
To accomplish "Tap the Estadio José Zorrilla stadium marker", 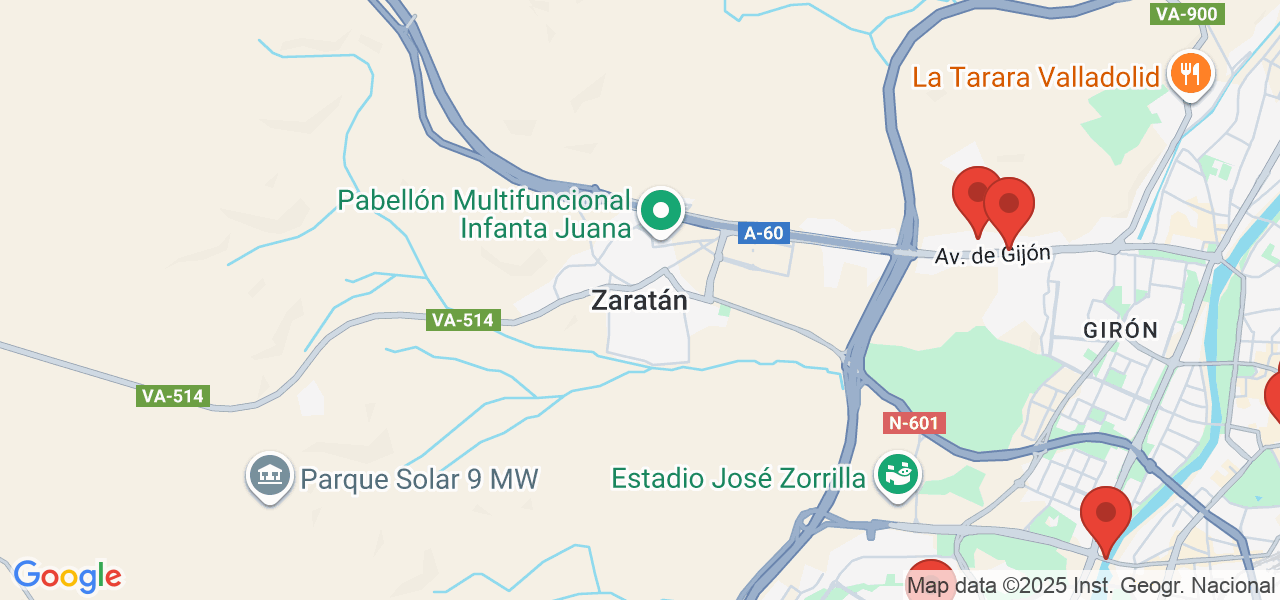I will pos(898,475).
